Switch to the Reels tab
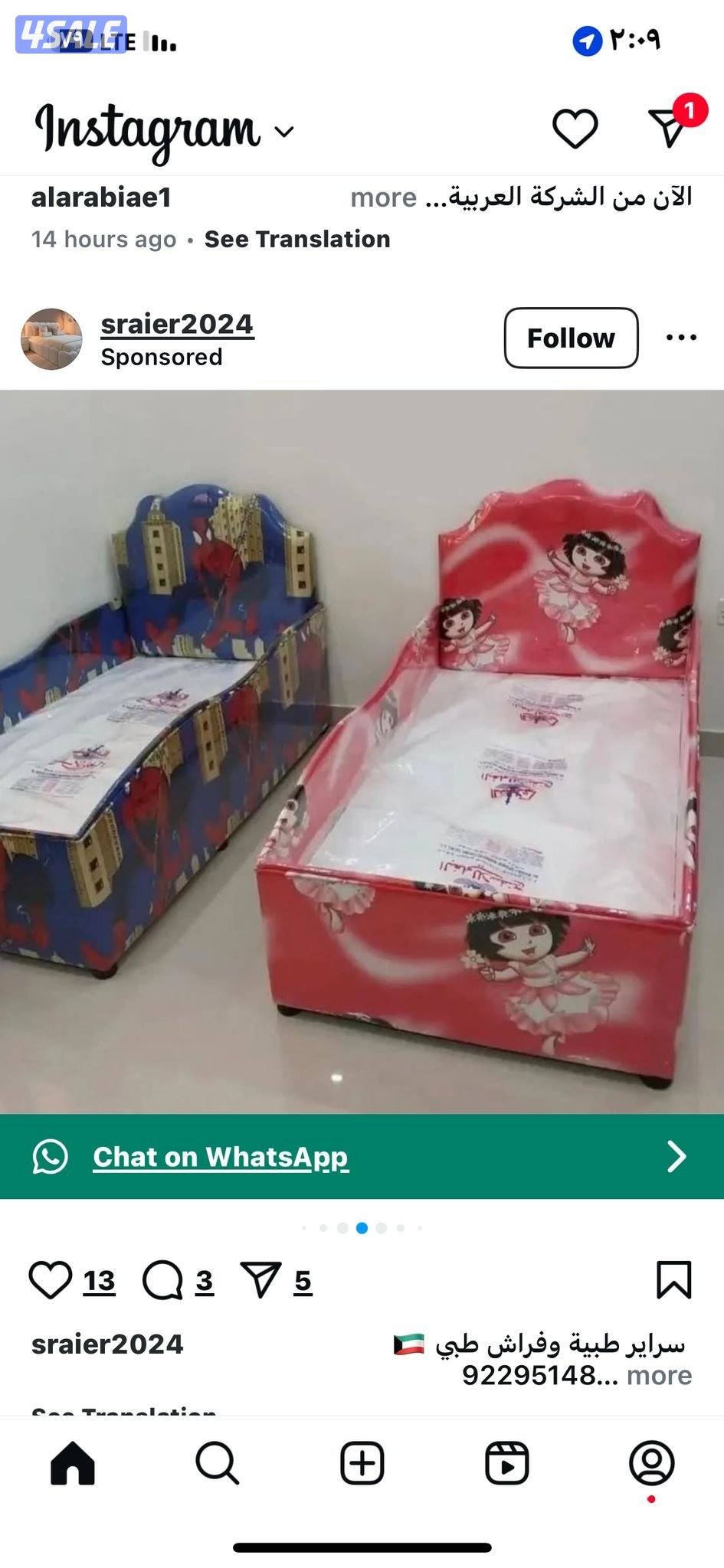The width and height of the screenshot is (724, 1568). pyautogui.click(x=506, y=1463)
